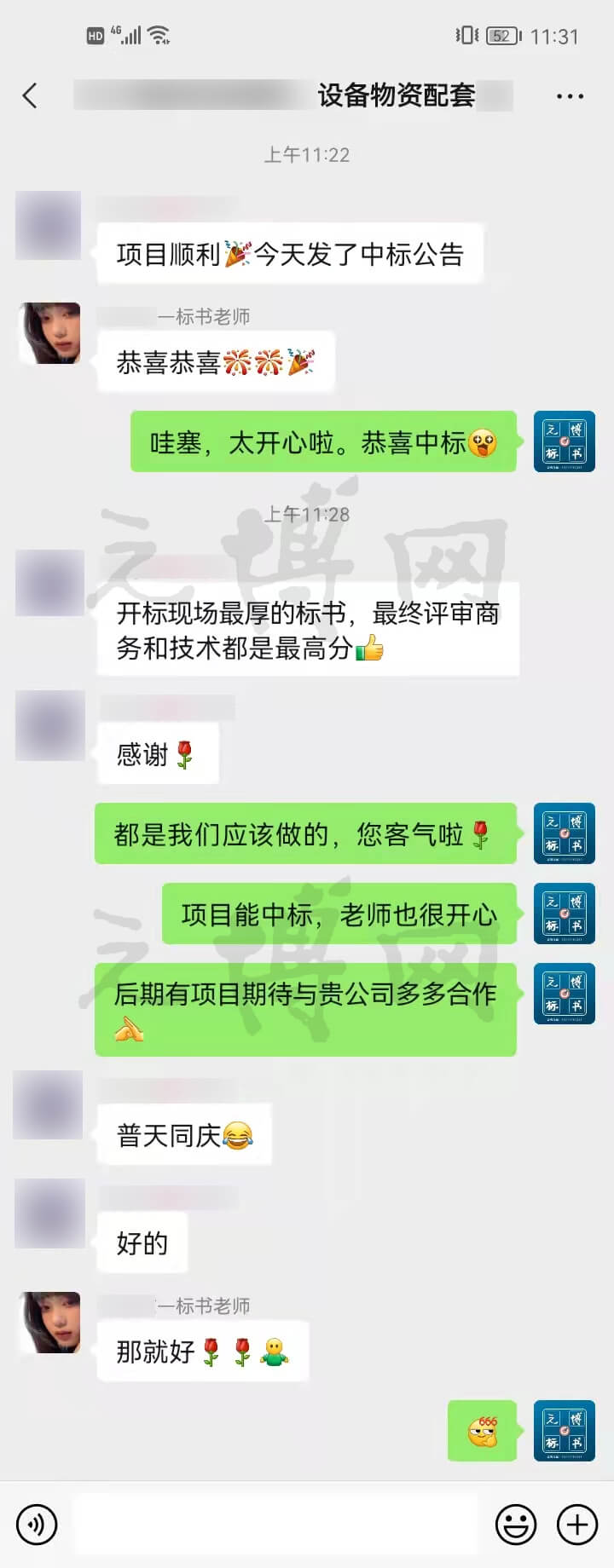Open avatar beside the 那就好 message
Screen dimensions: 614x1568
[50, 1323]
